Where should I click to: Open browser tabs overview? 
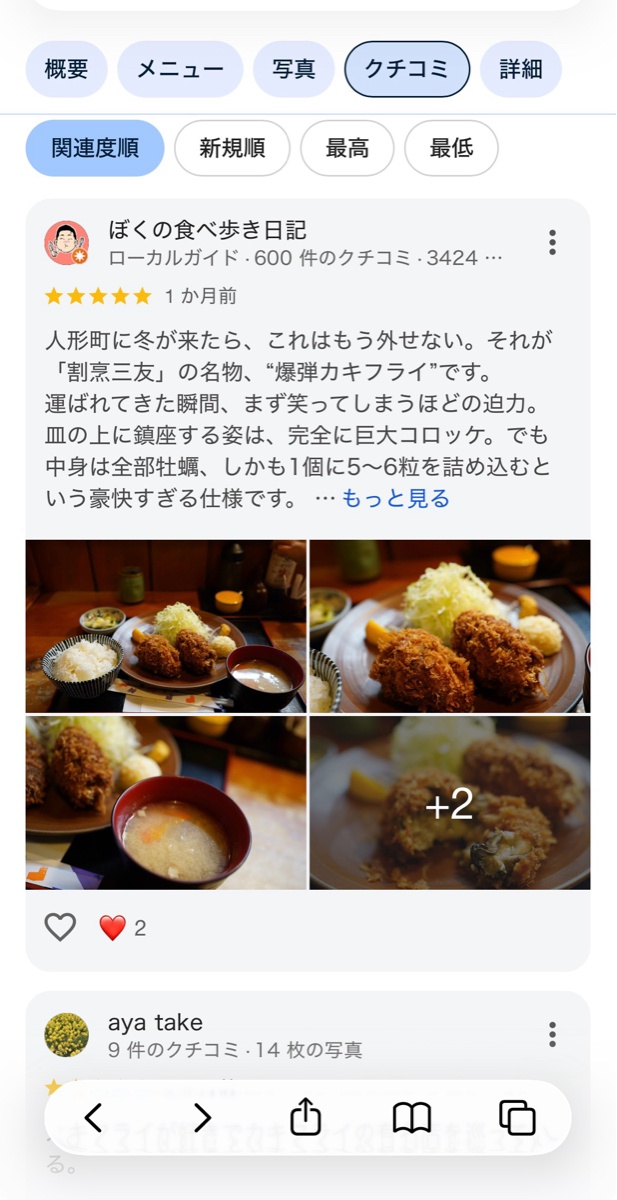517,1117
